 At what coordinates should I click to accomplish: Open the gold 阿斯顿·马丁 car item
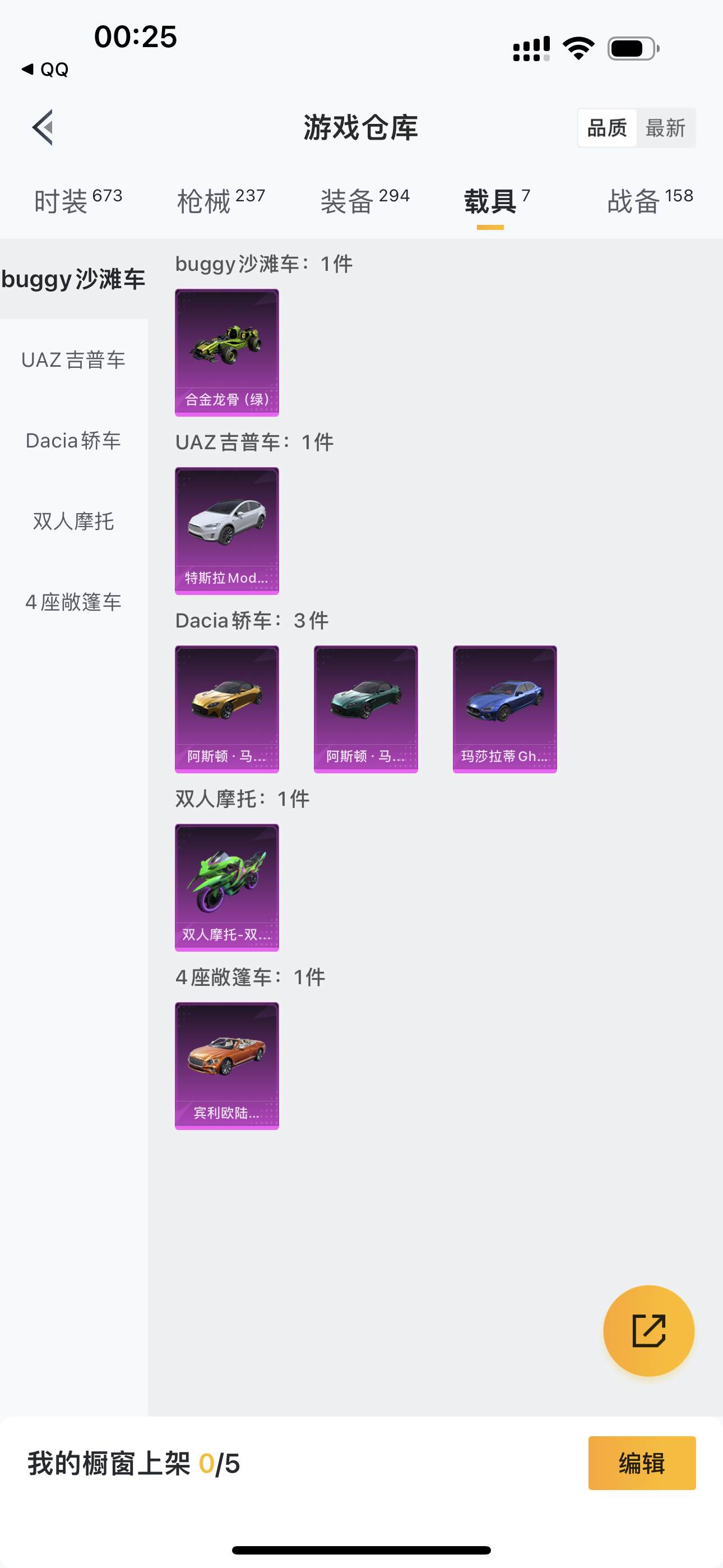coord(227,709)
